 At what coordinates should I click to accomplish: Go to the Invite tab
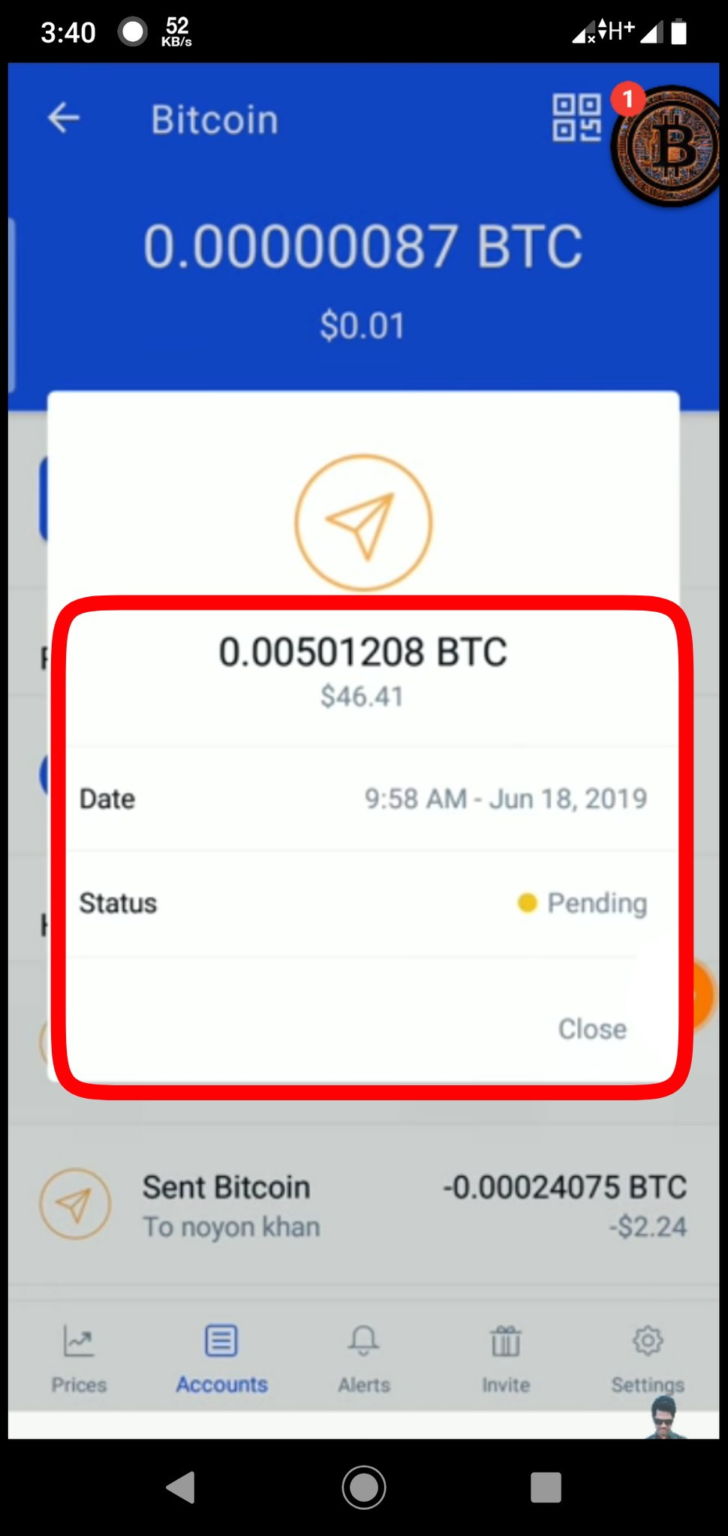point(505,1358)
